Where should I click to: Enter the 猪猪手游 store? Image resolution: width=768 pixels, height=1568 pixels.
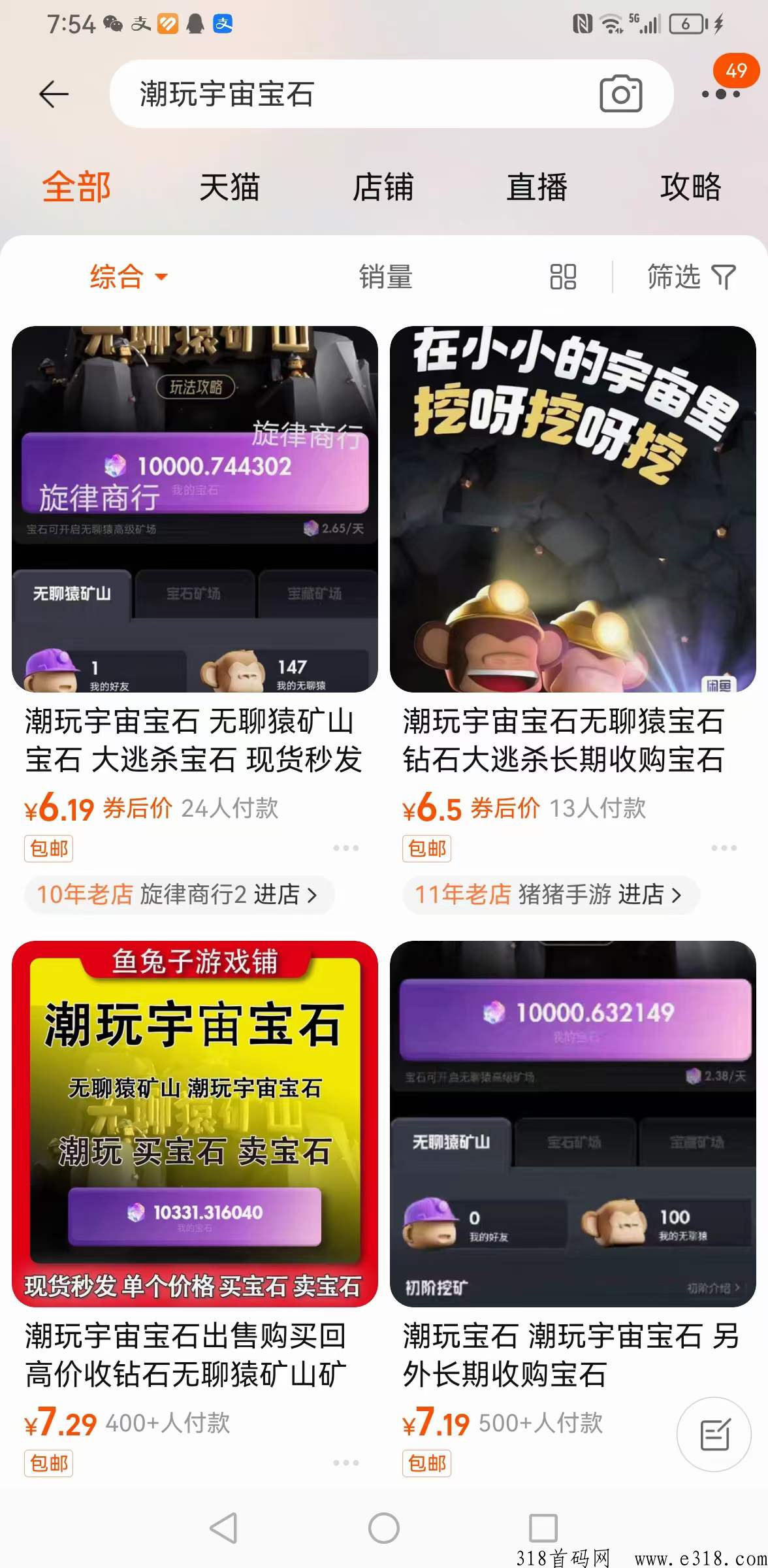click(x=550, y=894)
